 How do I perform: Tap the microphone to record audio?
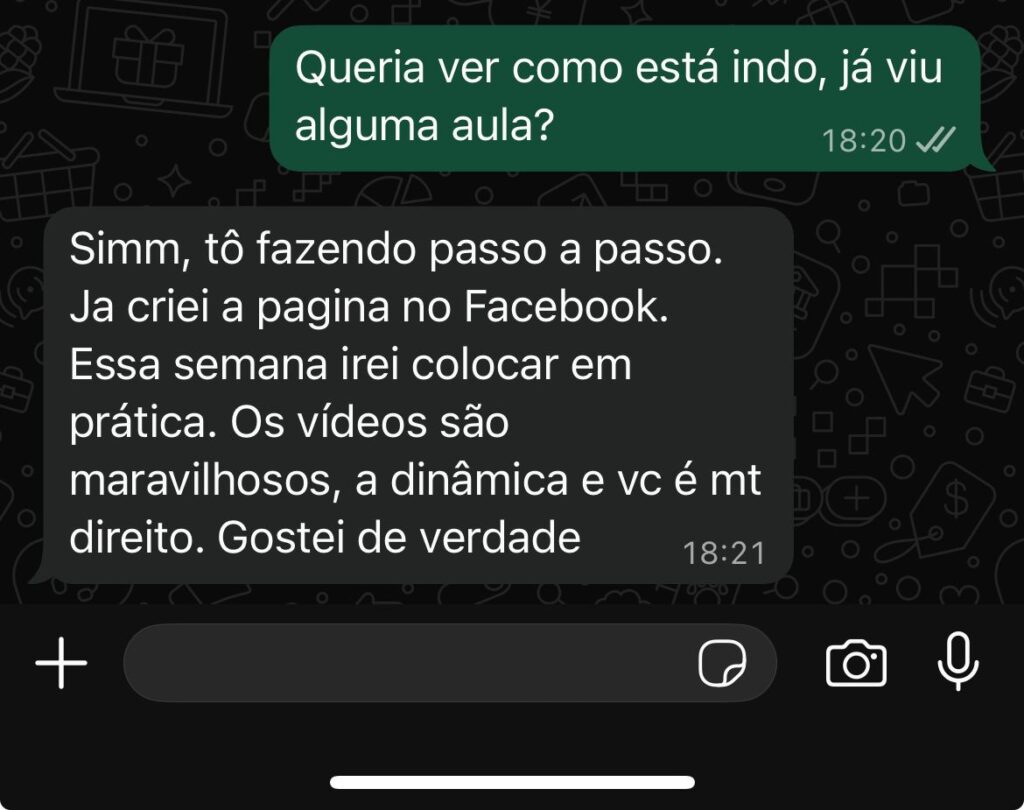[957, 662]
